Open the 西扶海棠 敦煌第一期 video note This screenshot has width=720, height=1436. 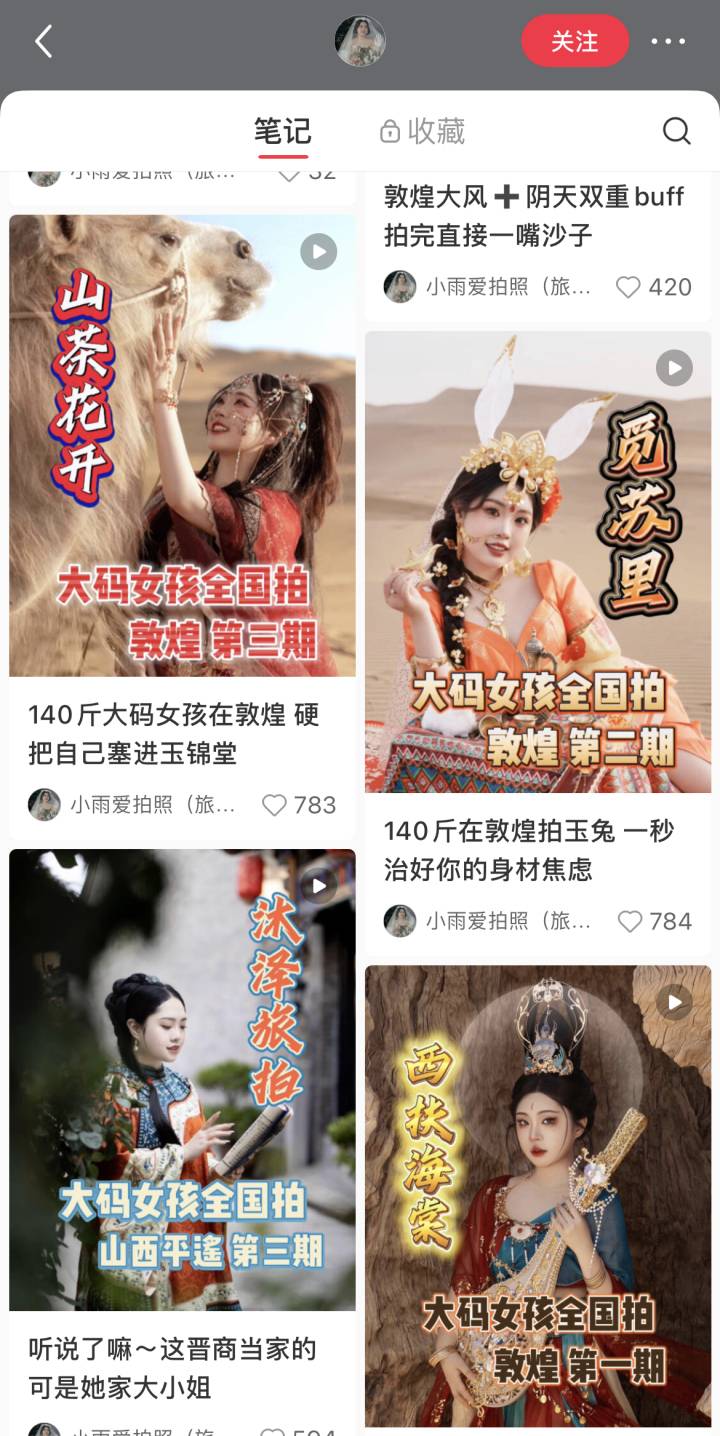pyautogui.click(x=538, y=1195)
